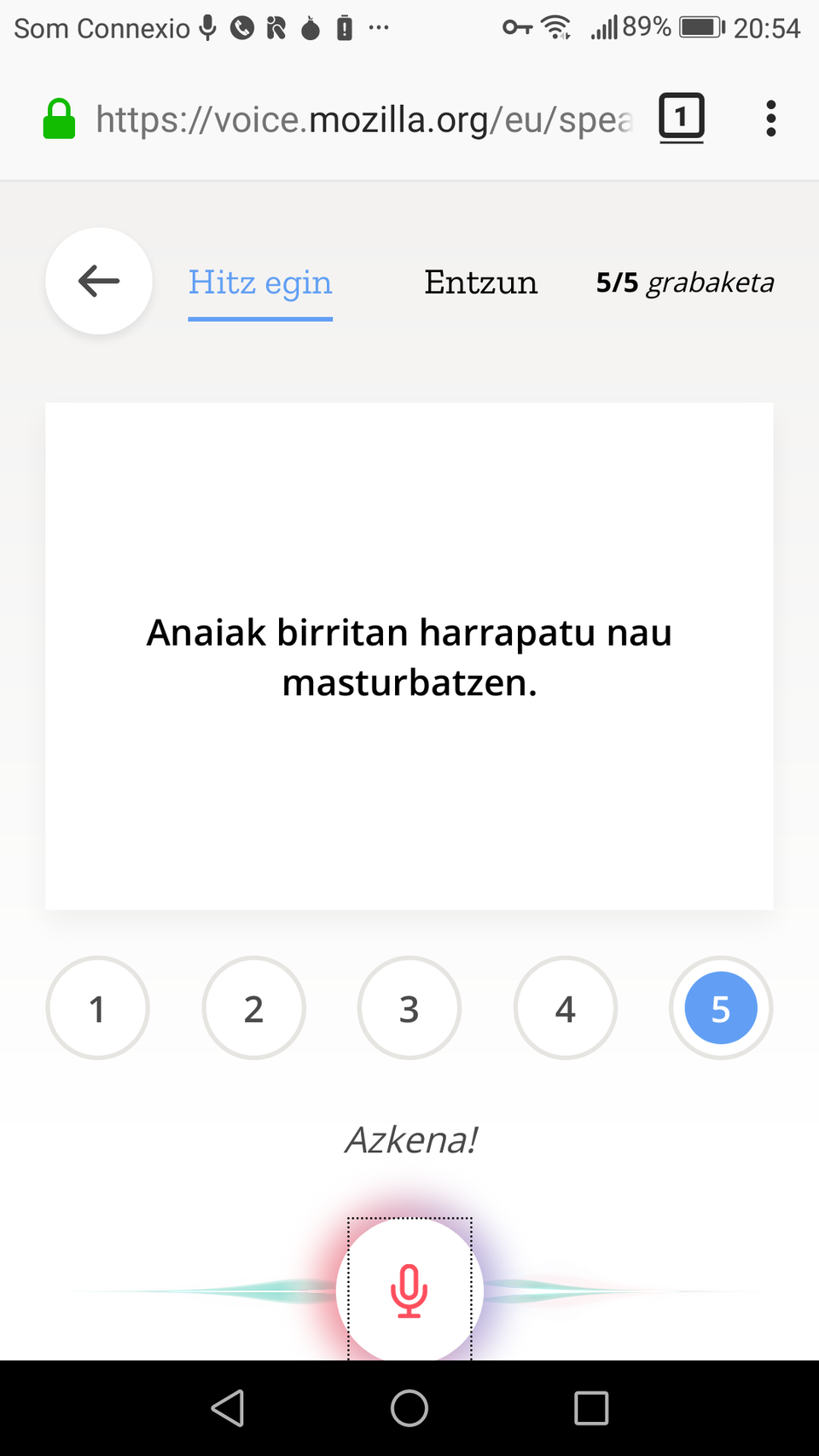Select recording number 2
The height and width of the screenshot is (1456, 819).
click(x=253, y=1008)
